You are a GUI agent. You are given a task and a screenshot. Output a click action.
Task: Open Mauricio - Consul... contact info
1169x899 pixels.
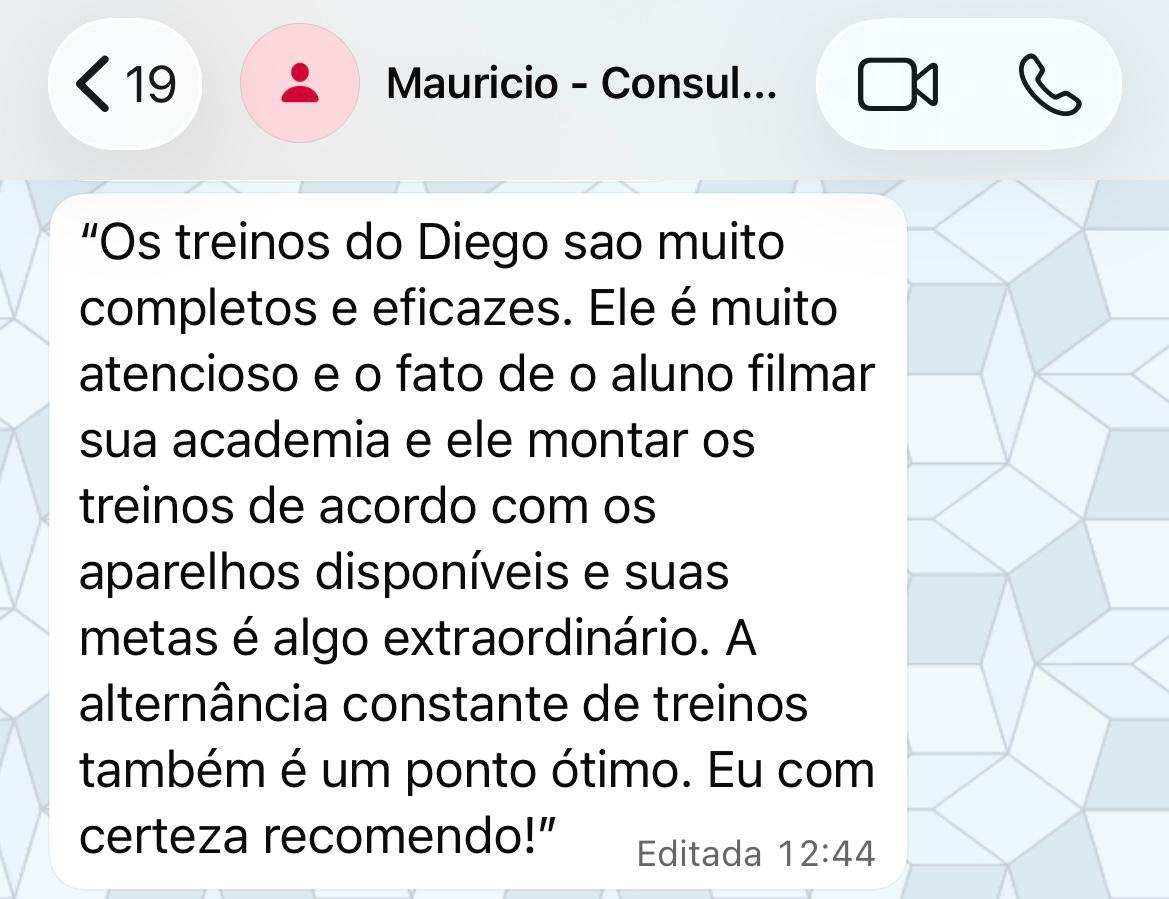(580, 84)
